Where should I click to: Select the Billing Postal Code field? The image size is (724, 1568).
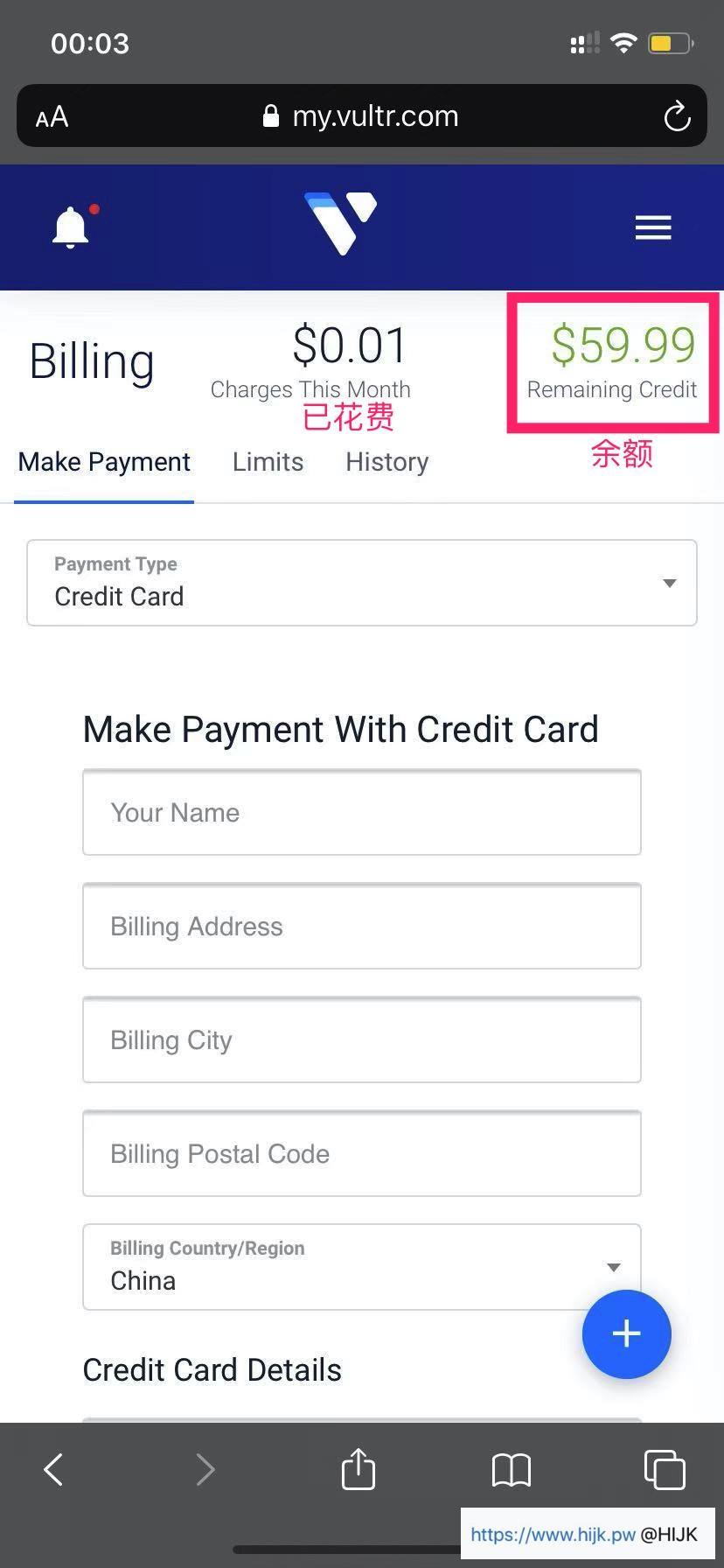click(362, 1153)
